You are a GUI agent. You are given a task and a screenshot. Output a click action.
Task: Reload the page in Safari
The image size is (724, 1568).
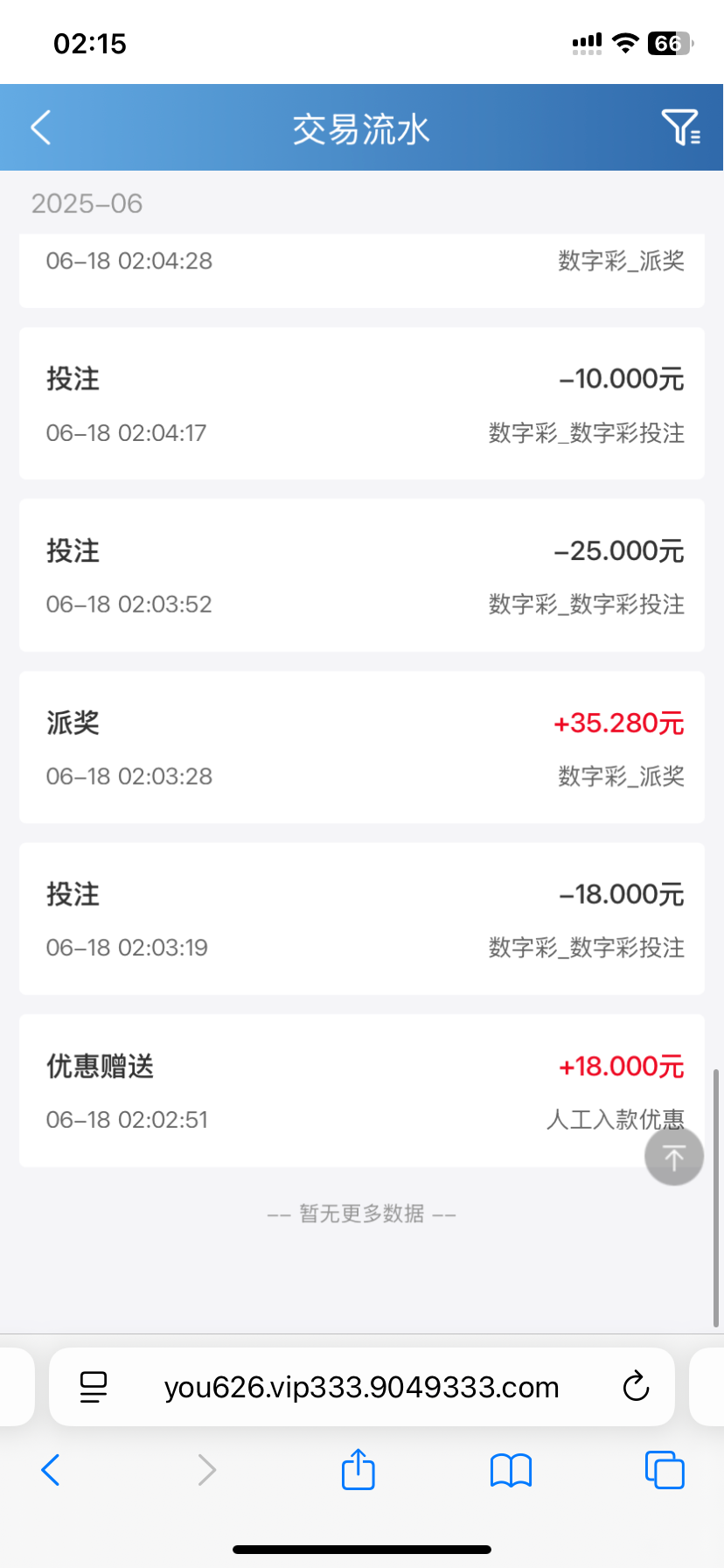(636, 1387)
